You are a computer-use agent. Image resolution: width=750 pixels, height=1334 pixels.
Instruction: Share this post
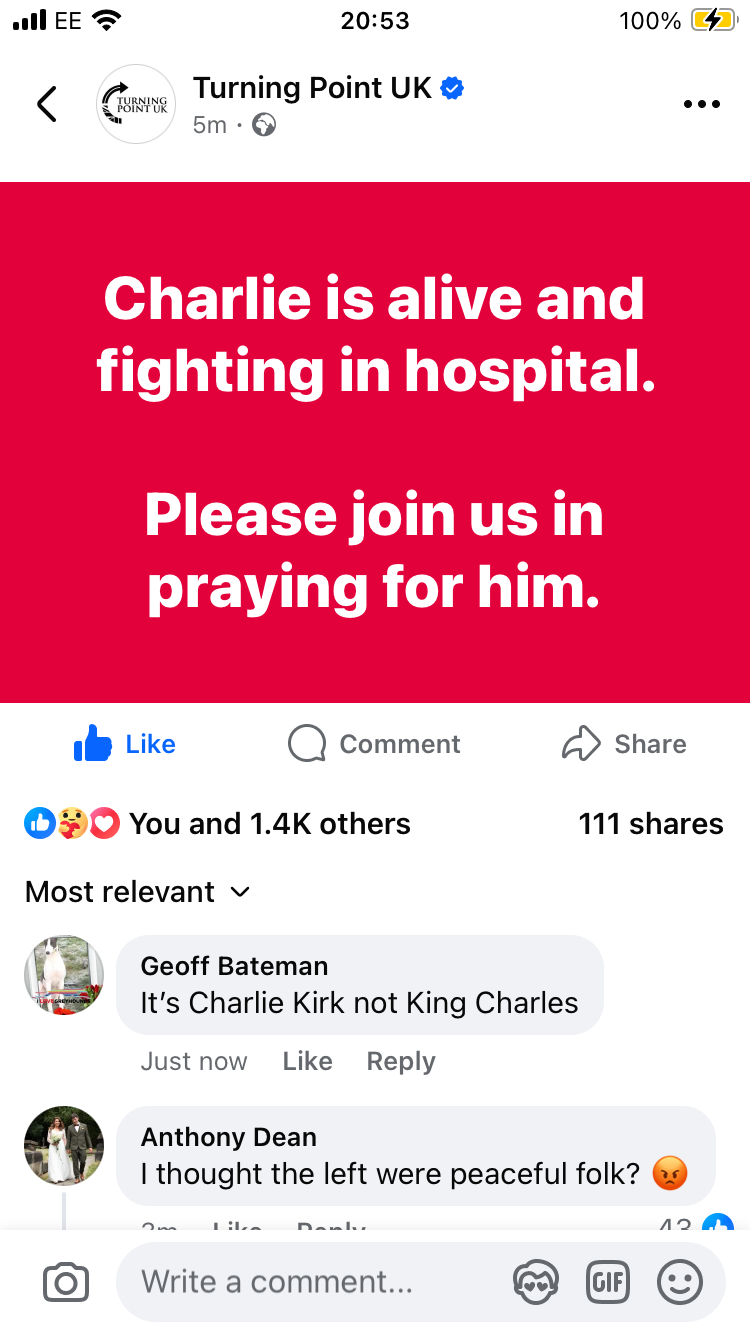pyautogui.click(x=624, y=744)
